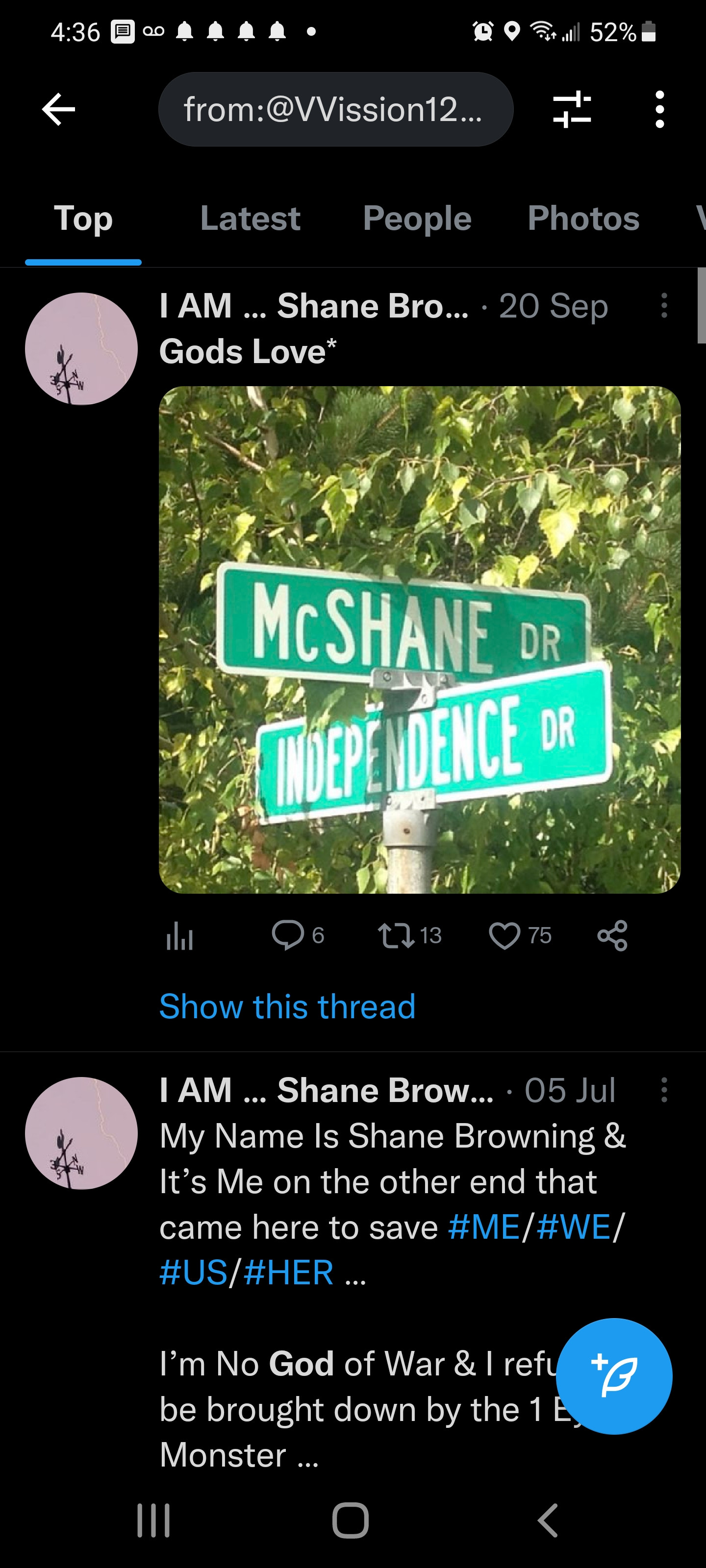
Task: Like the Gods Love tweet
Action: [x=505, y=935]
